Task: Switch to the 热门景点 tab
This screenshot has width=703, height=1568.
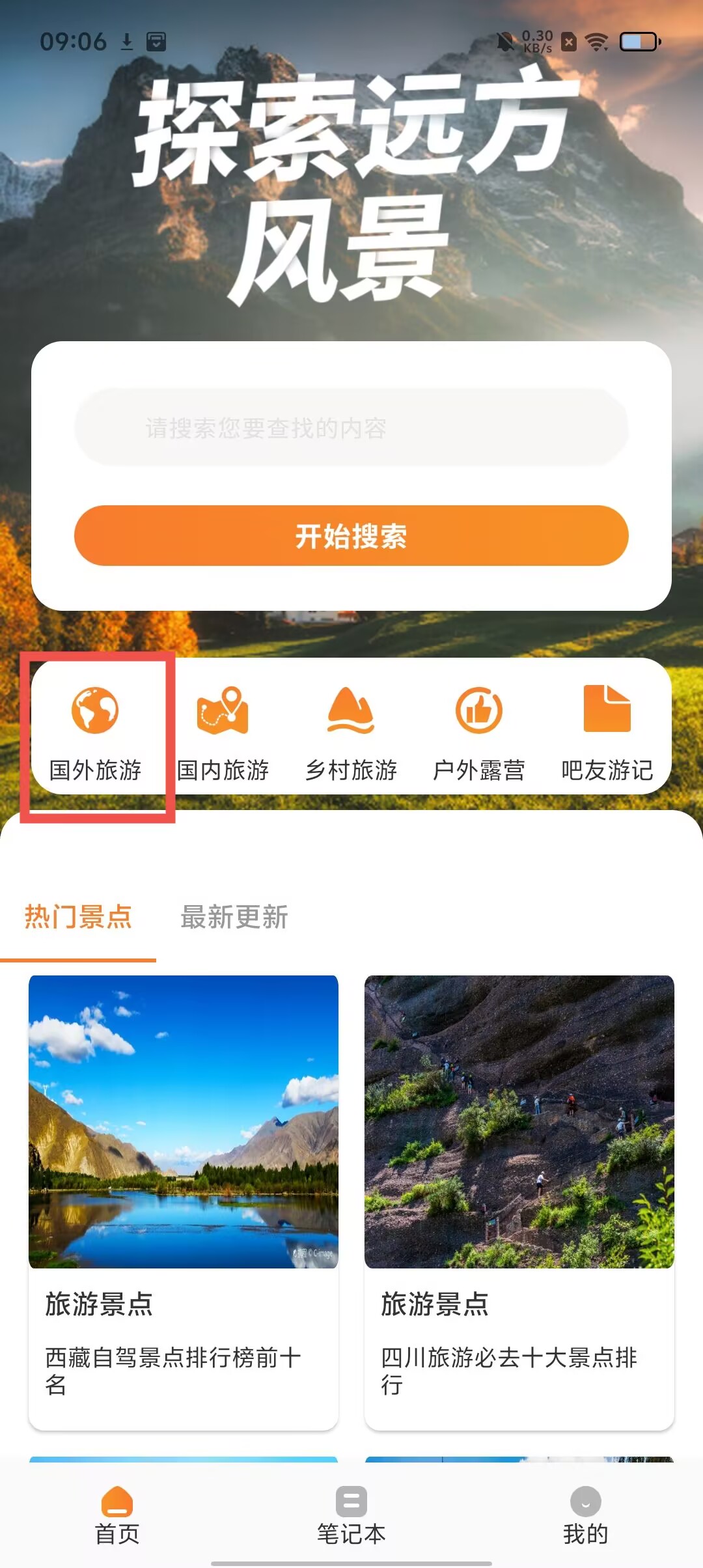Action: pyautogui.click(x=78, y=917)
